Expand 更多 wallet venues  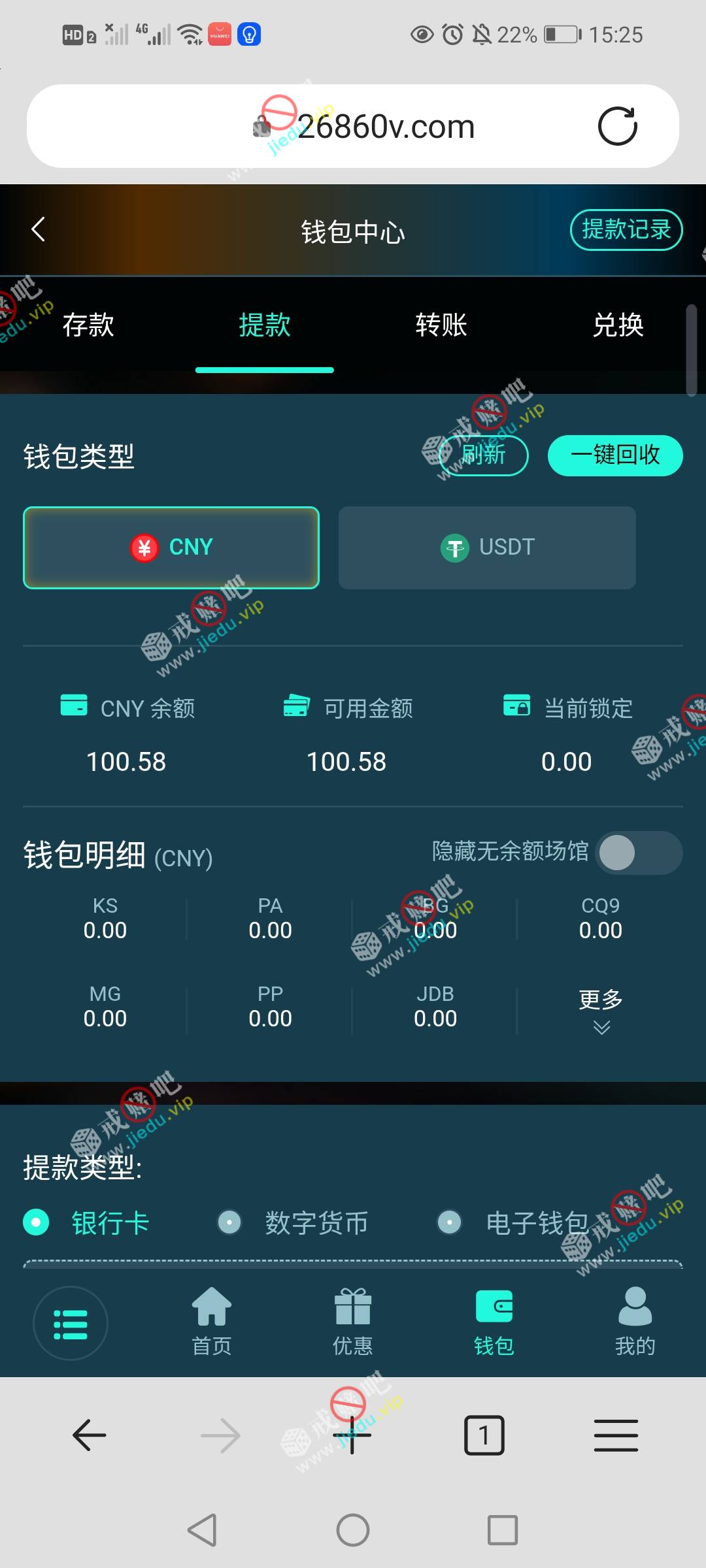tap(601, 1011)
